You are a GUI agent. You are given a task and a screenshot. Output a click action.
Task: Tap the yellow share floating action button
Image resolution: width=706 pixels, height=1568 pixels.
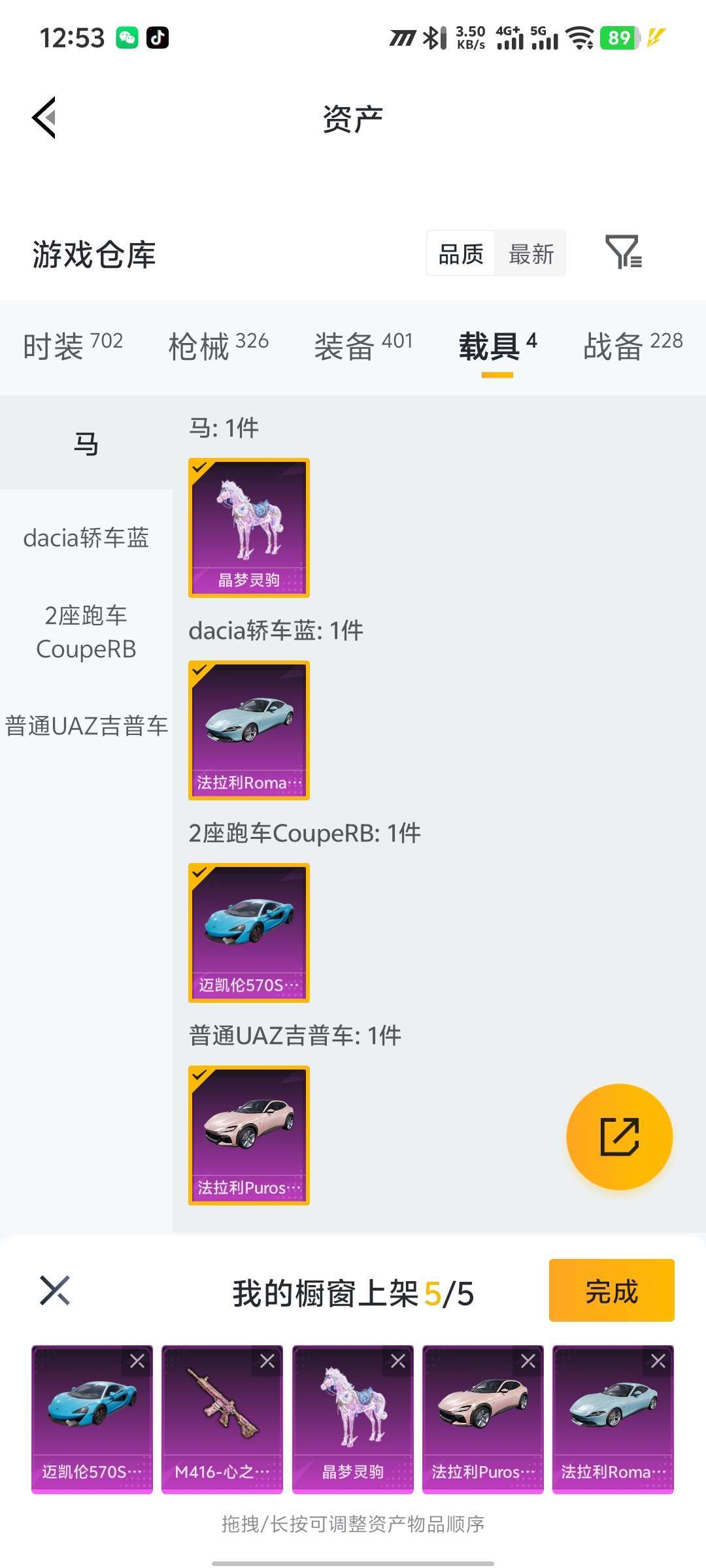[x=619, y=1137]
